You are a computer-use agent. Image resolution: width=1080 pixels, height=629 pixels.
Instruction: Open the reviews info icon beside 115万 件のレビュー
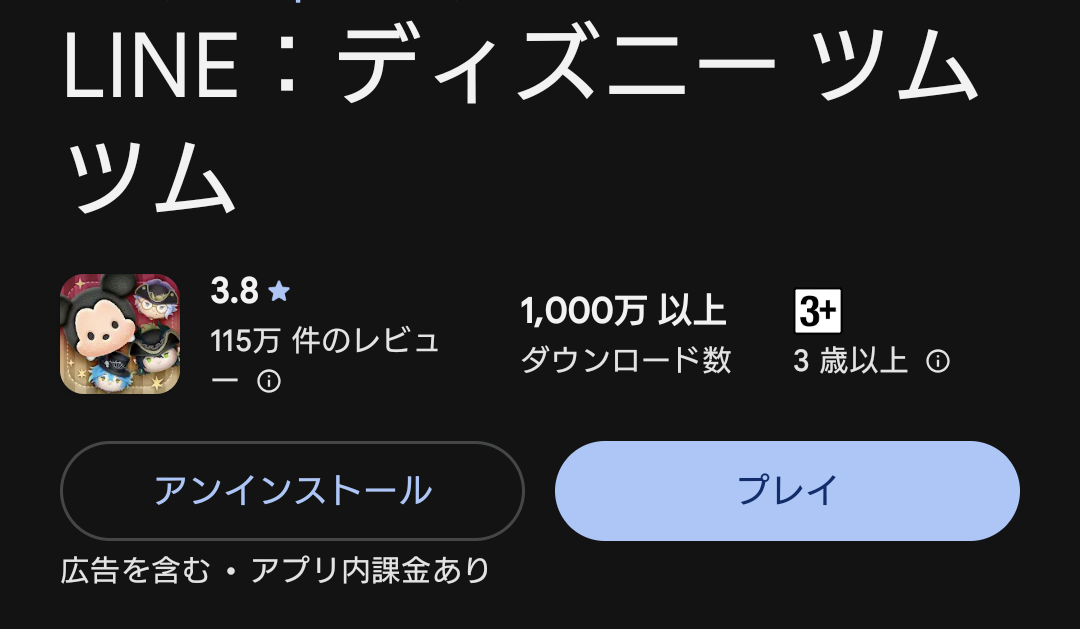tap(269, 382)
